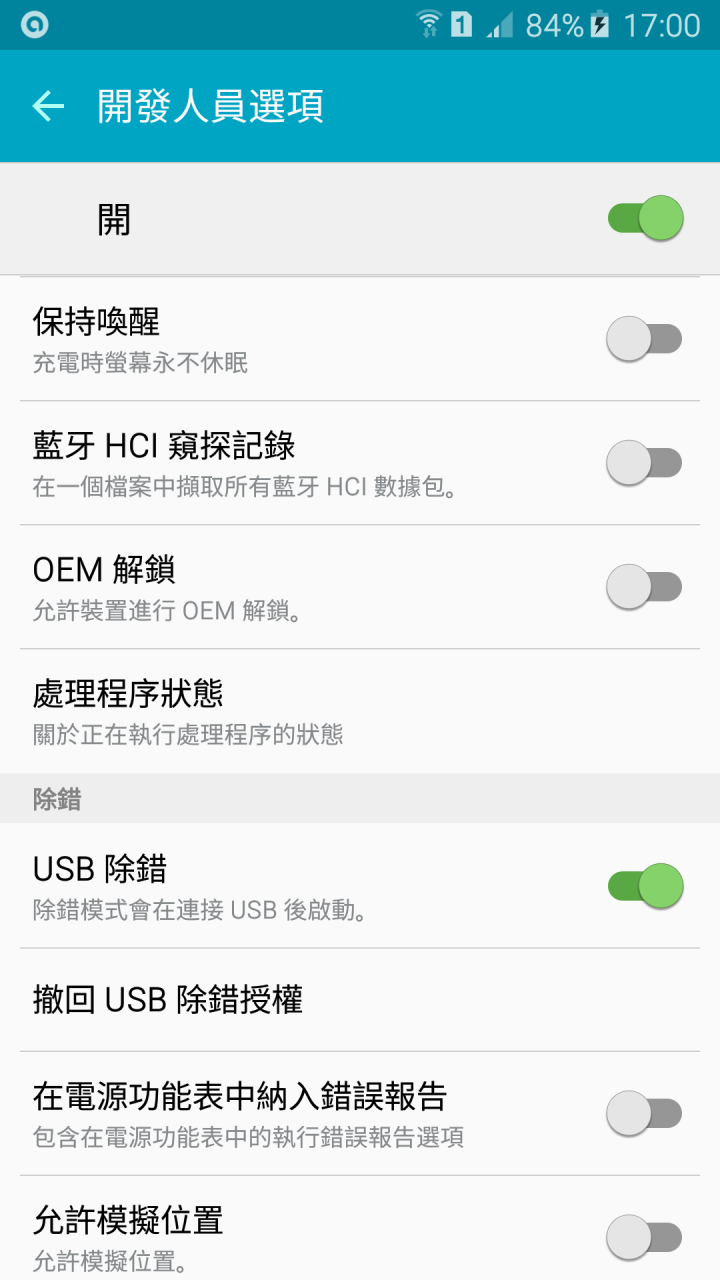Disable USB 除錯 switch
Image resolution: width=720 pixels, height=1280 pixels.
point(645,885)
